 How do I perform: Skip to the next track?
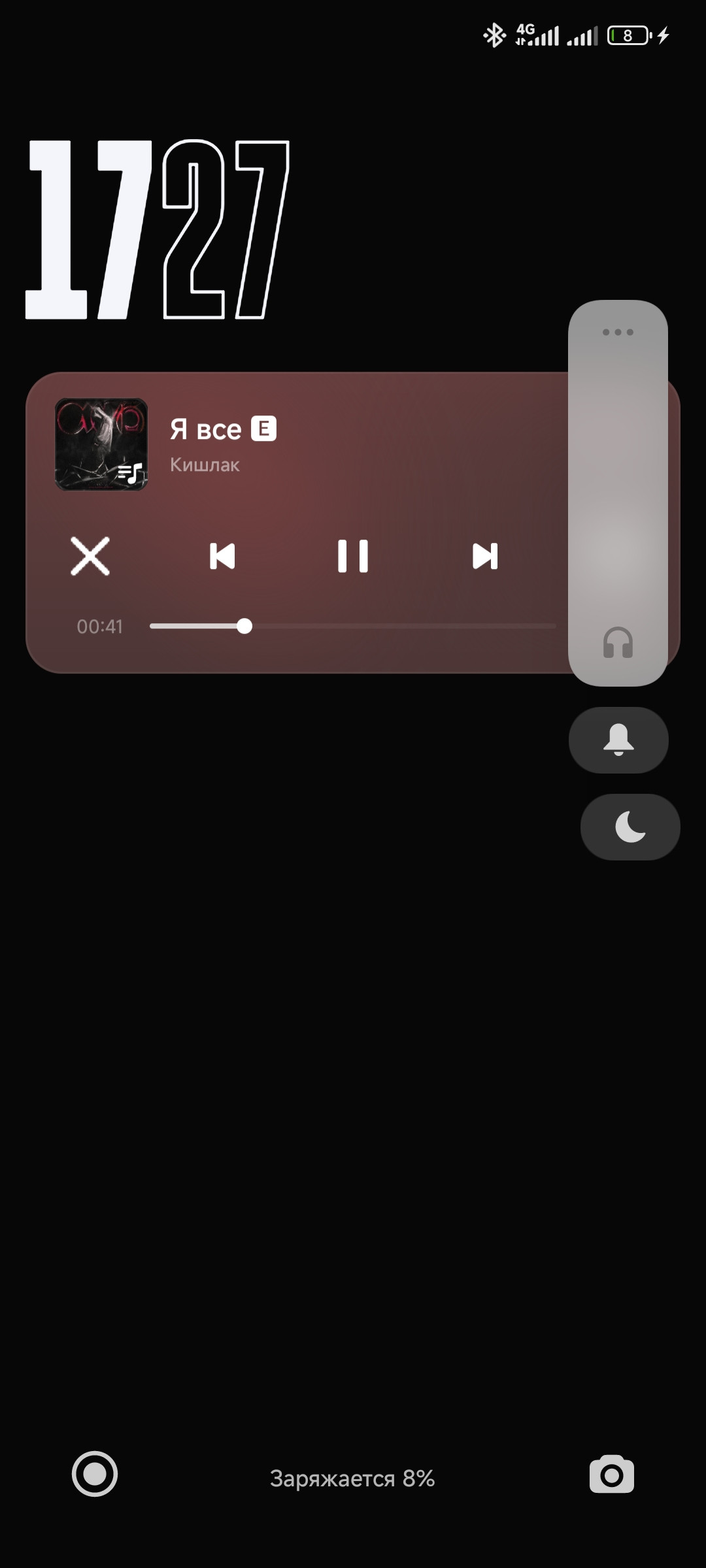click(x=485, y=556)
